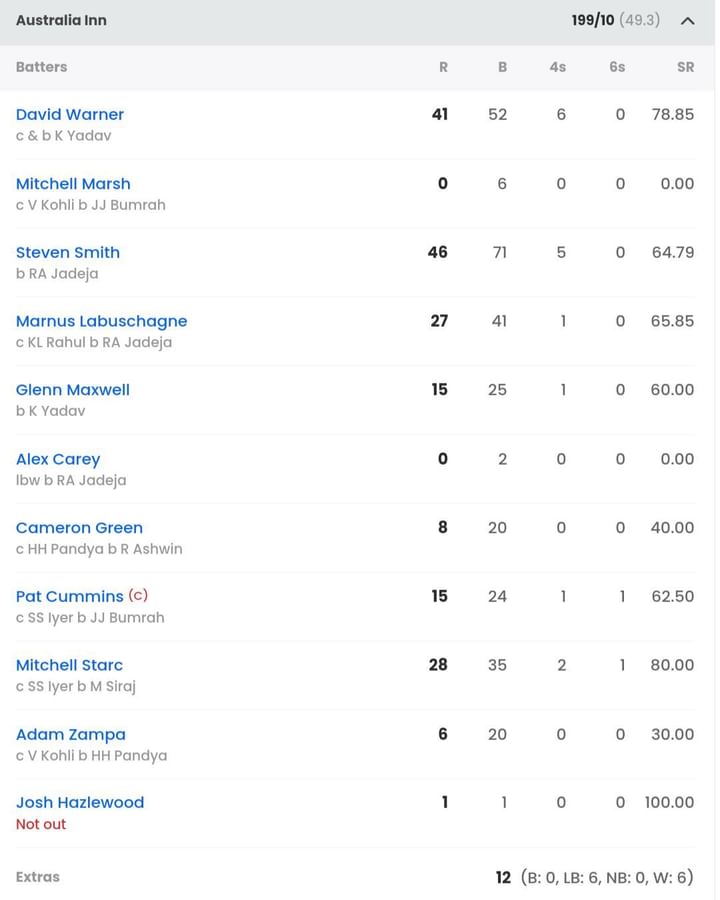The image size is (720, 900).
Task: Open David Warner's player profile
Action: coord(70,114)
